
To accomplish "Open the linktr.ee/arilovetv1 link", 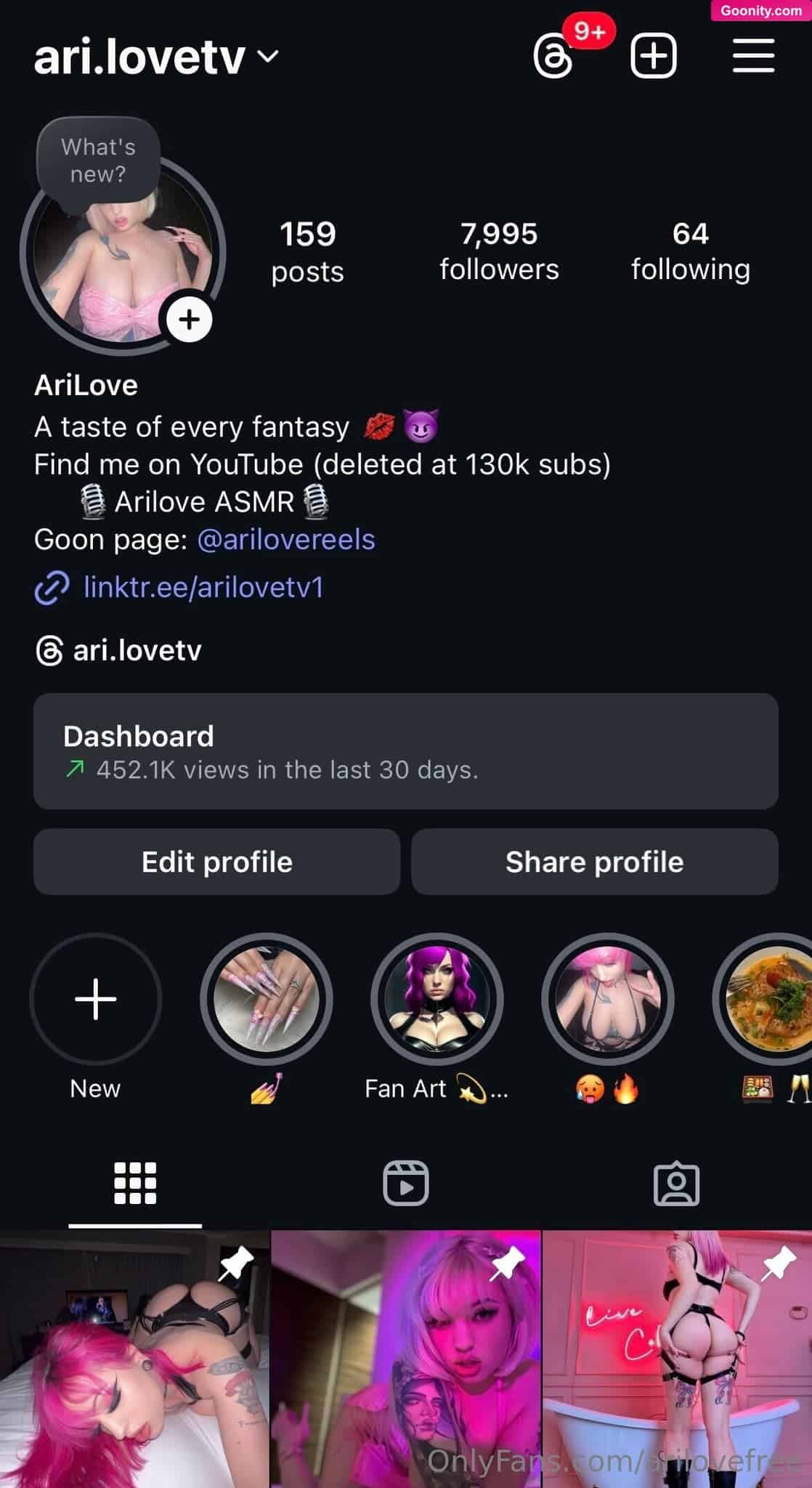I will tap(203, 587).
